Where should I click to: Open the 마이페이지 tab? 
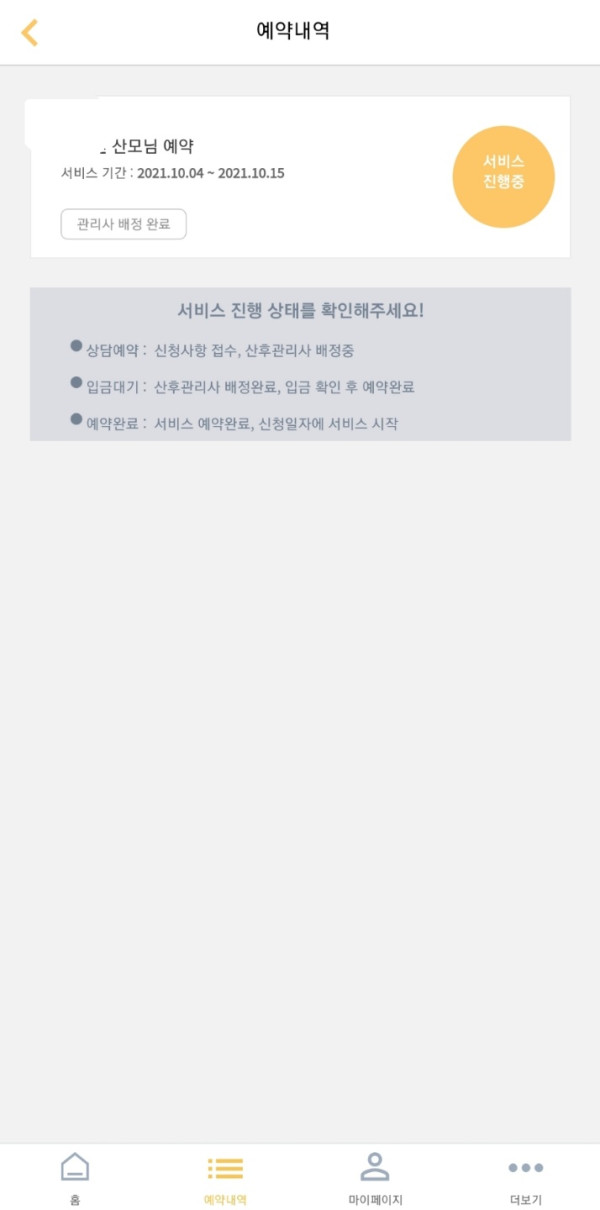pos(374,1178)
